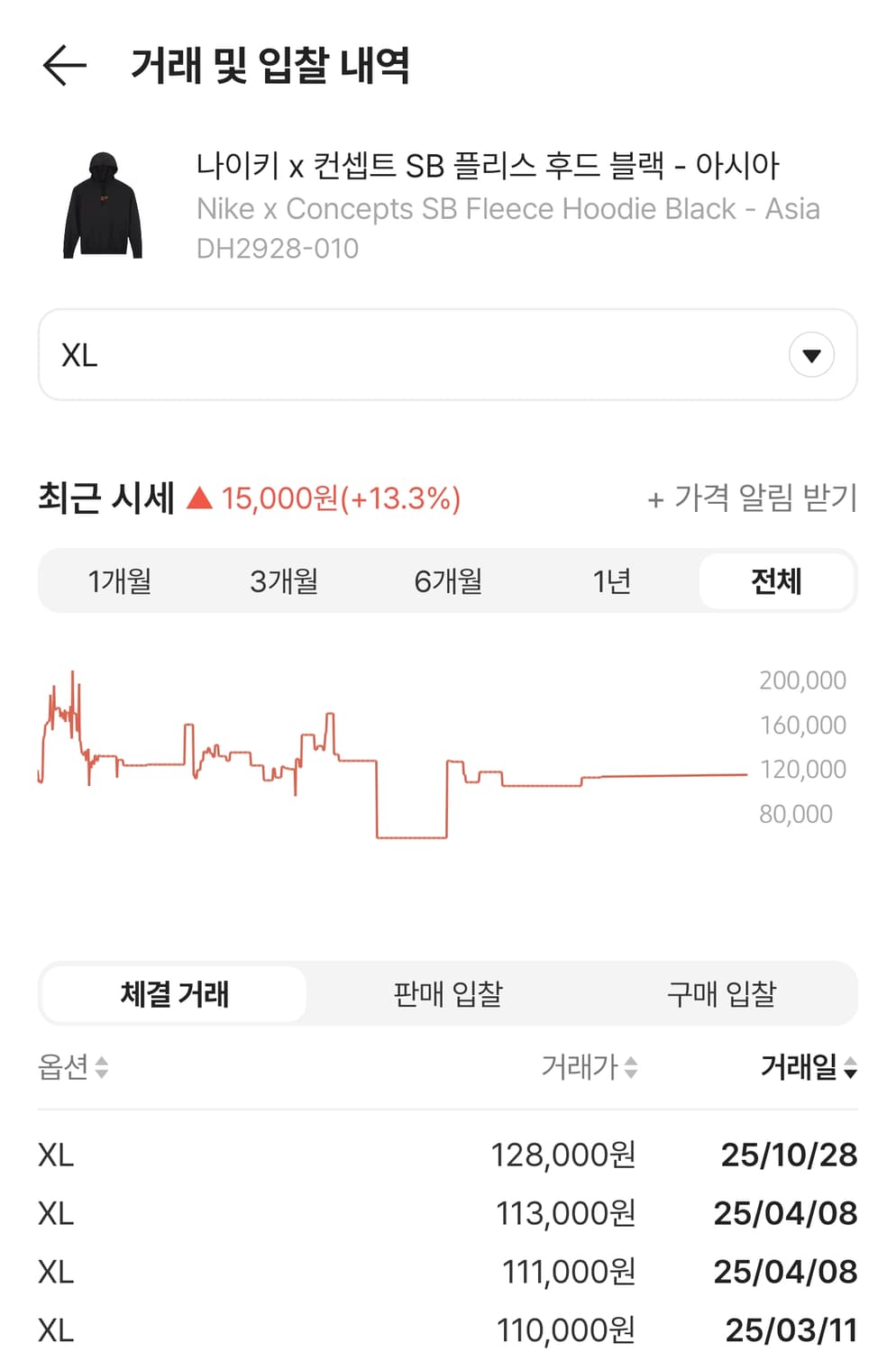896x1352 pixels.
Task: Click the plus icon next to 가격 알림 받기
Action: click(x=654, y=498)
